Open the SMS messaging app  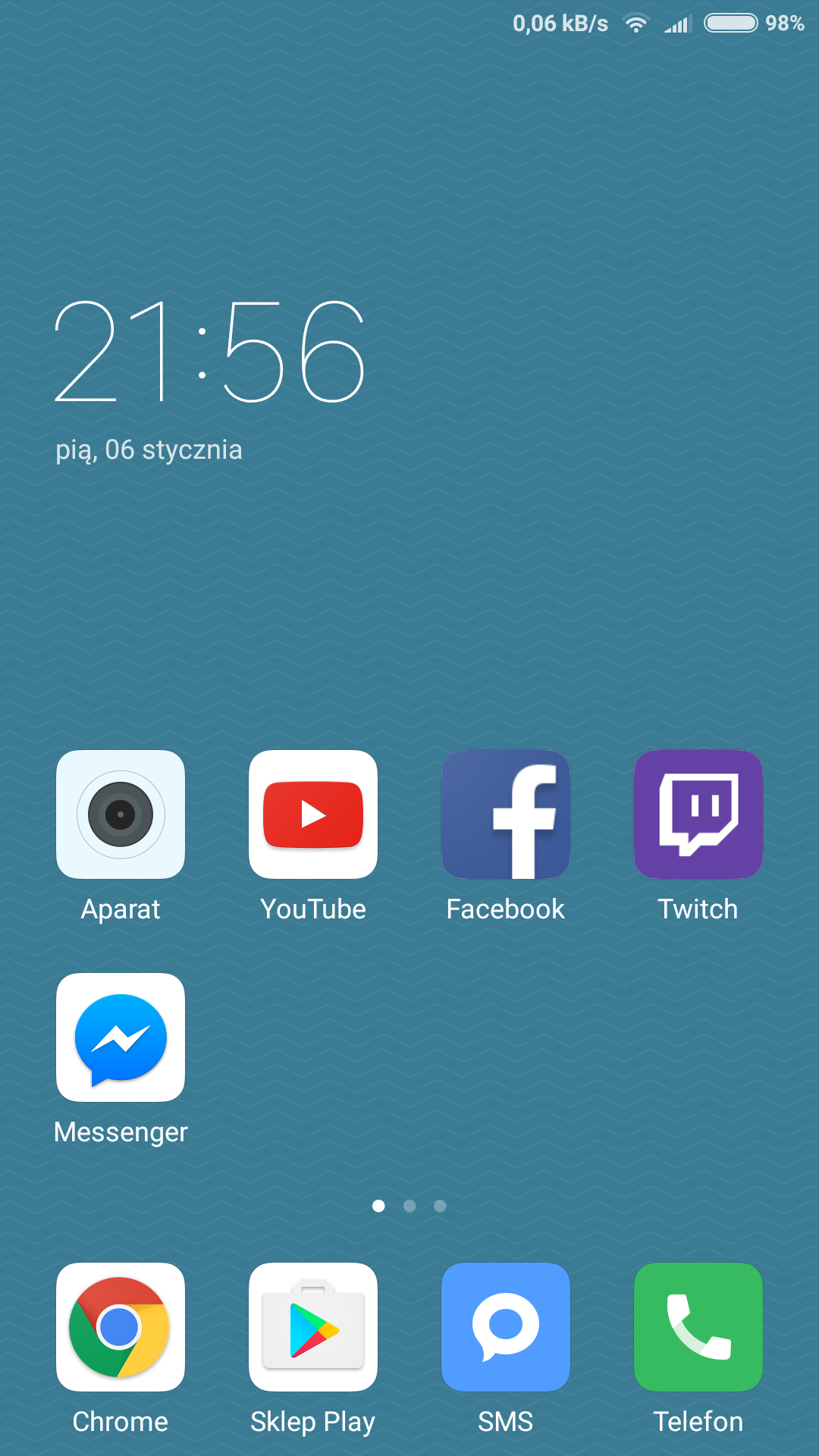tap(506, 1327)
